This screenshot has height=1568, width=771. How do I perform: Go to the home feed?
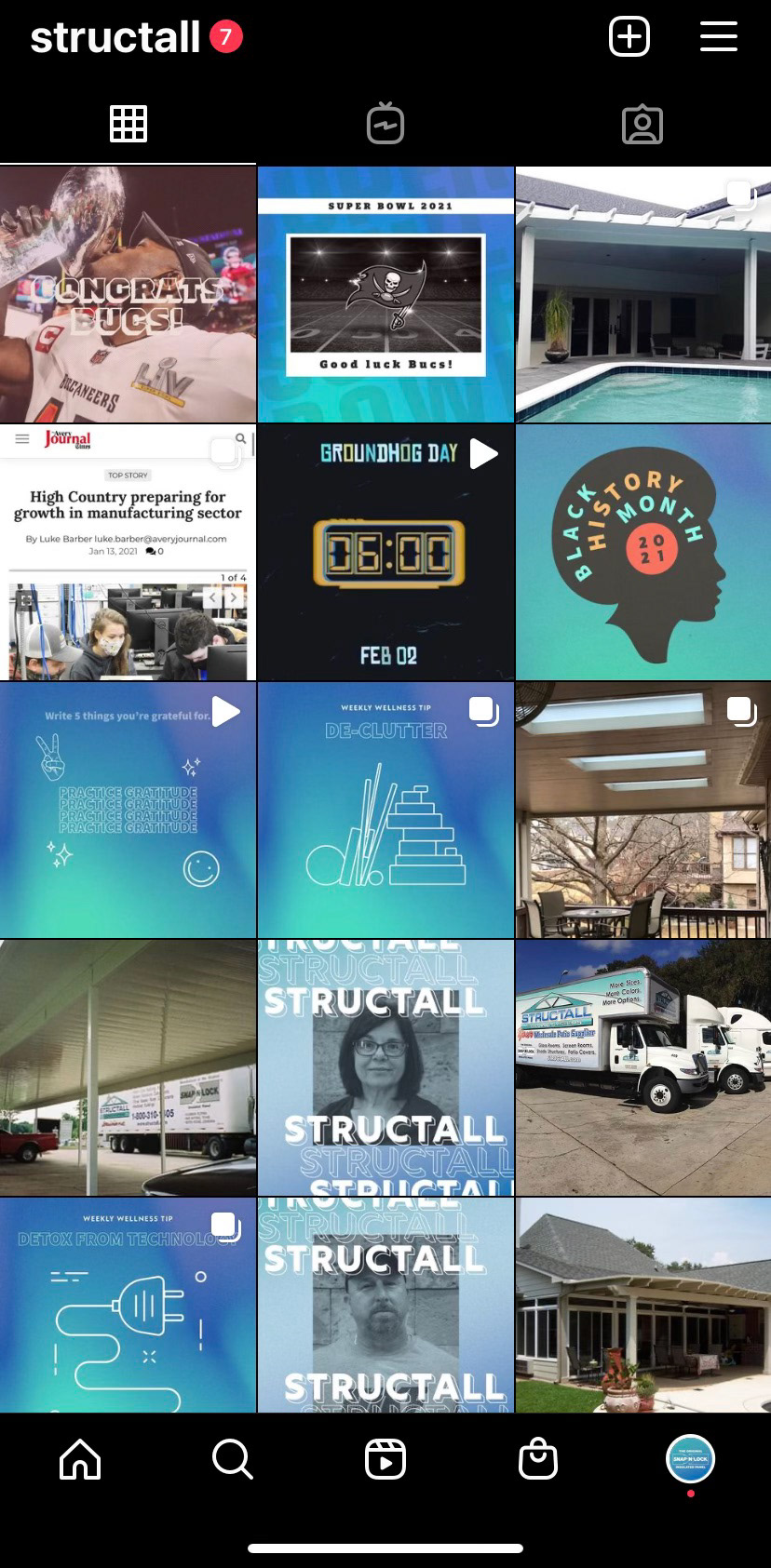coord(80,1459)
